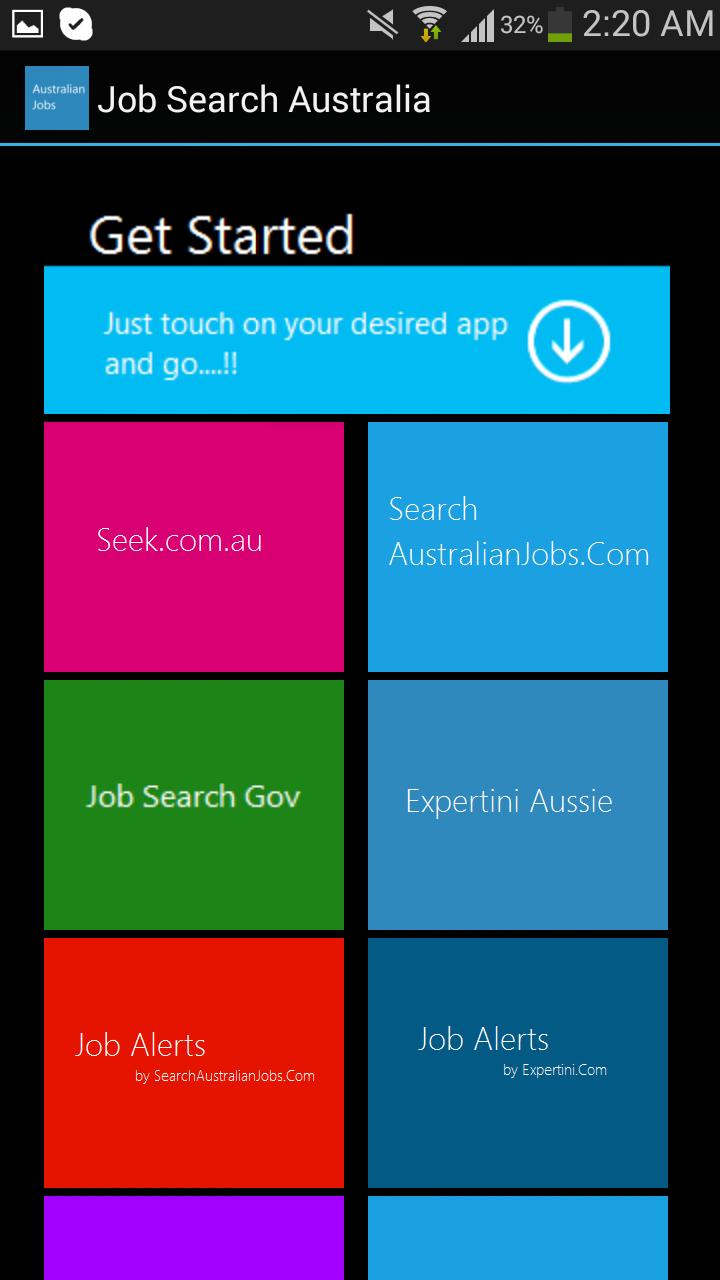720x1280 pixels.
Task: Open Job Alerts by SearchAustralianJobs.Com
Action: pos(194,1062)
